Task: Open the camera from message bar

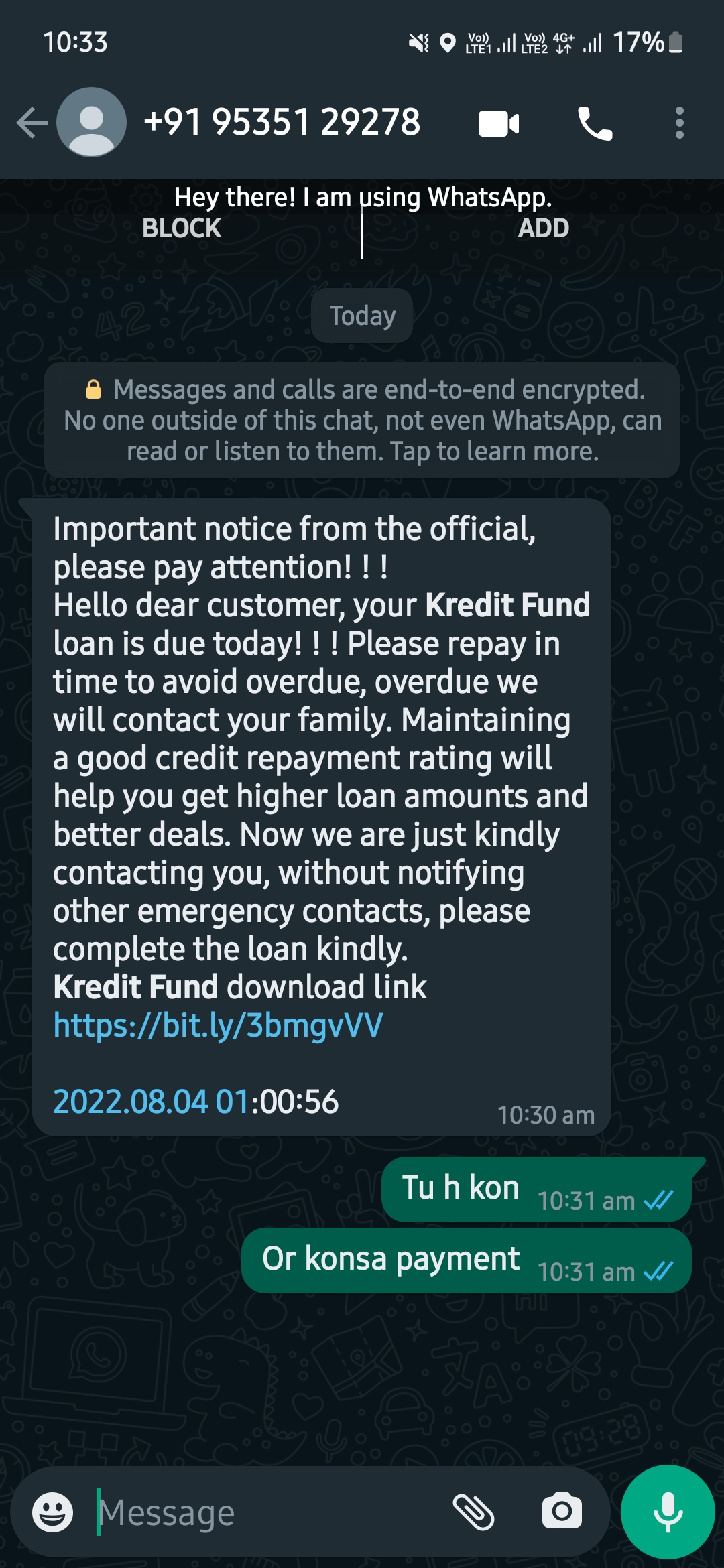Action: tap(562, 1512)
